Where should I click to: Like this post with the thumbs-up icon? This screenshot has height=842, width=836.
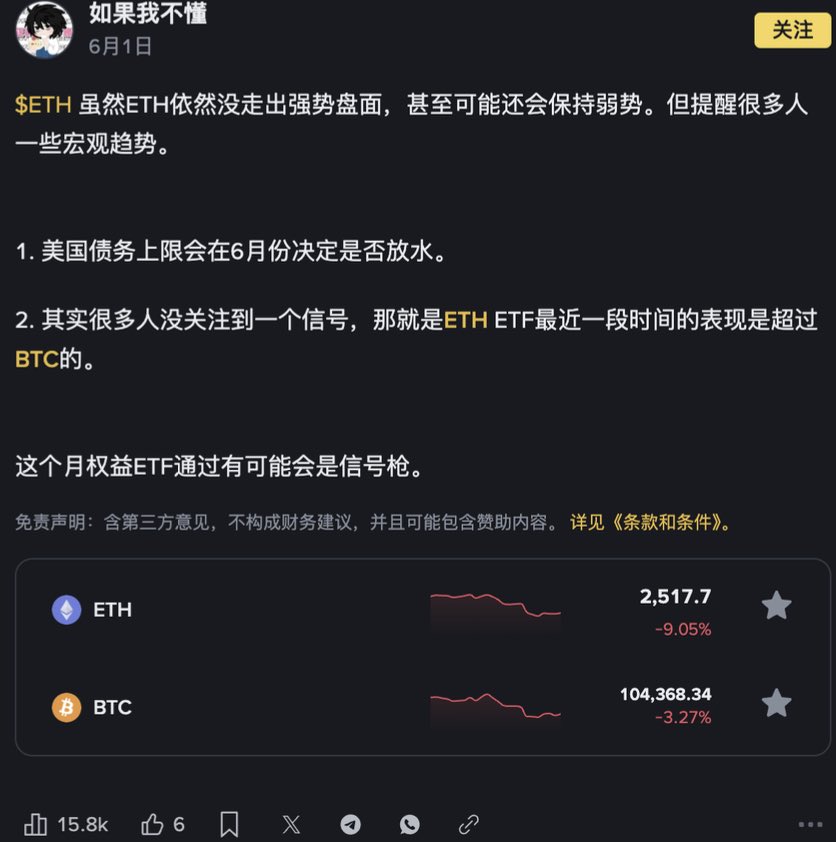152,824
